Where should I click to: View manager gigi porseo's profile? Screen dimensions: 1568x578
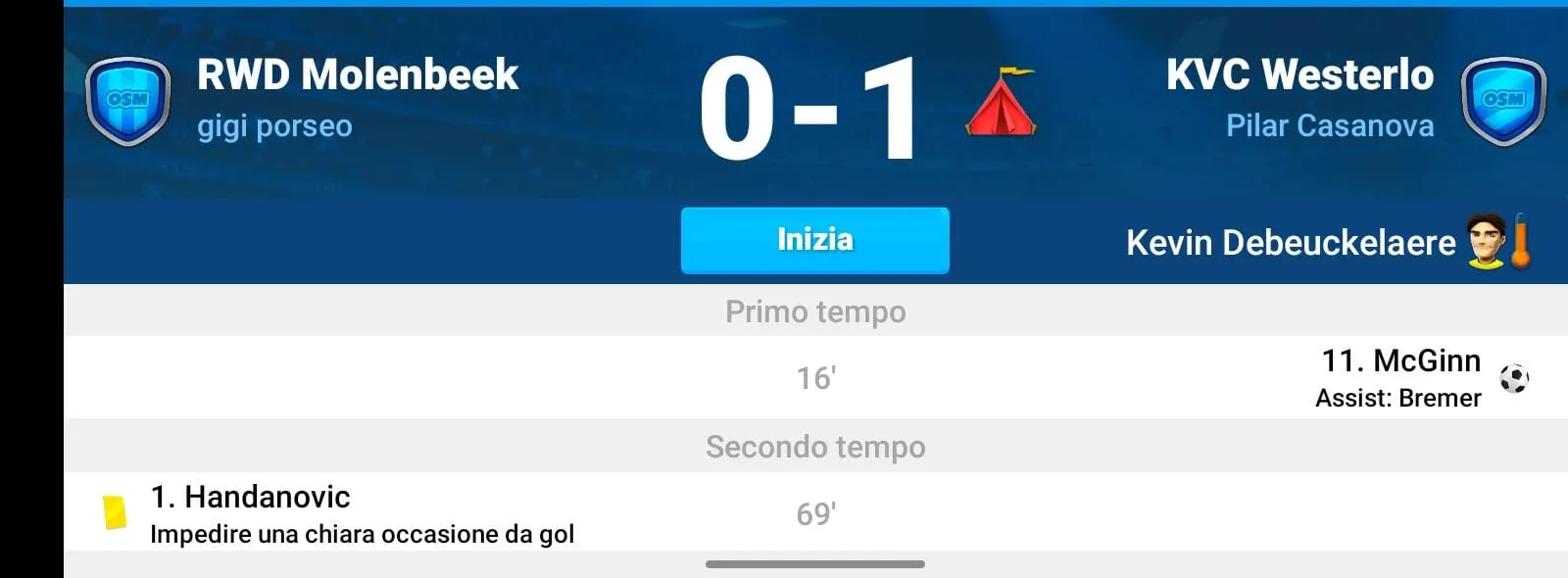(274, 126)
